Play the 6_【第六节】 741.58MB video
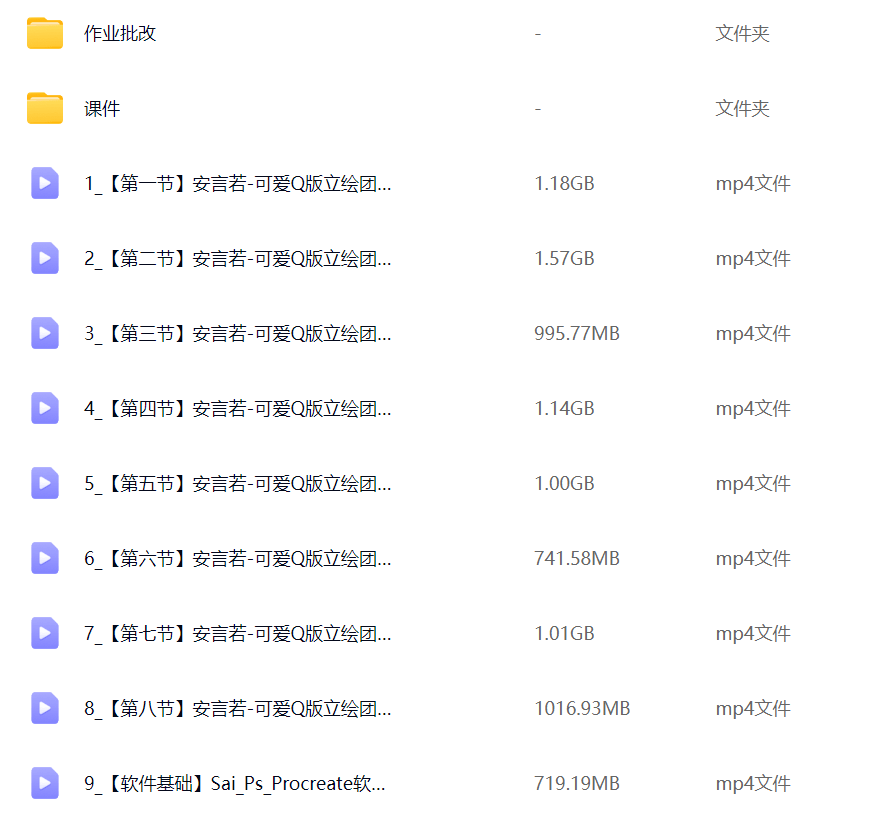The image size is (884, 815). pos(237,559)
